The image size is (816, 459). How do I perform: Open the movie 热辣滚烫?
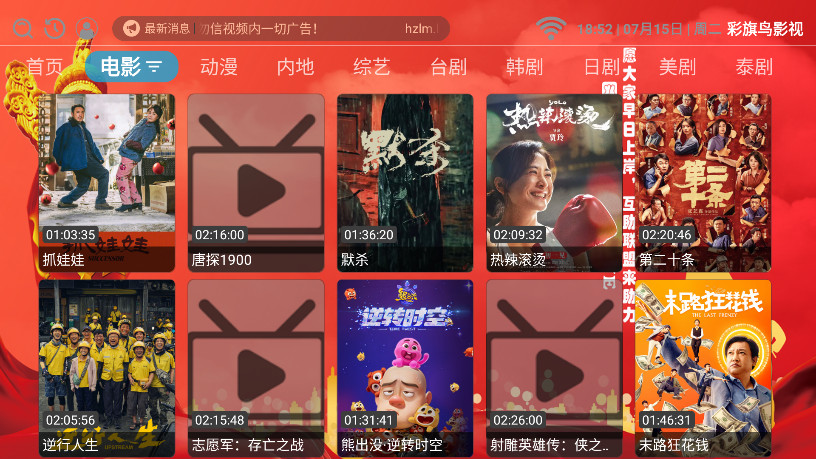pyautogui.click(x=554, y=180)
